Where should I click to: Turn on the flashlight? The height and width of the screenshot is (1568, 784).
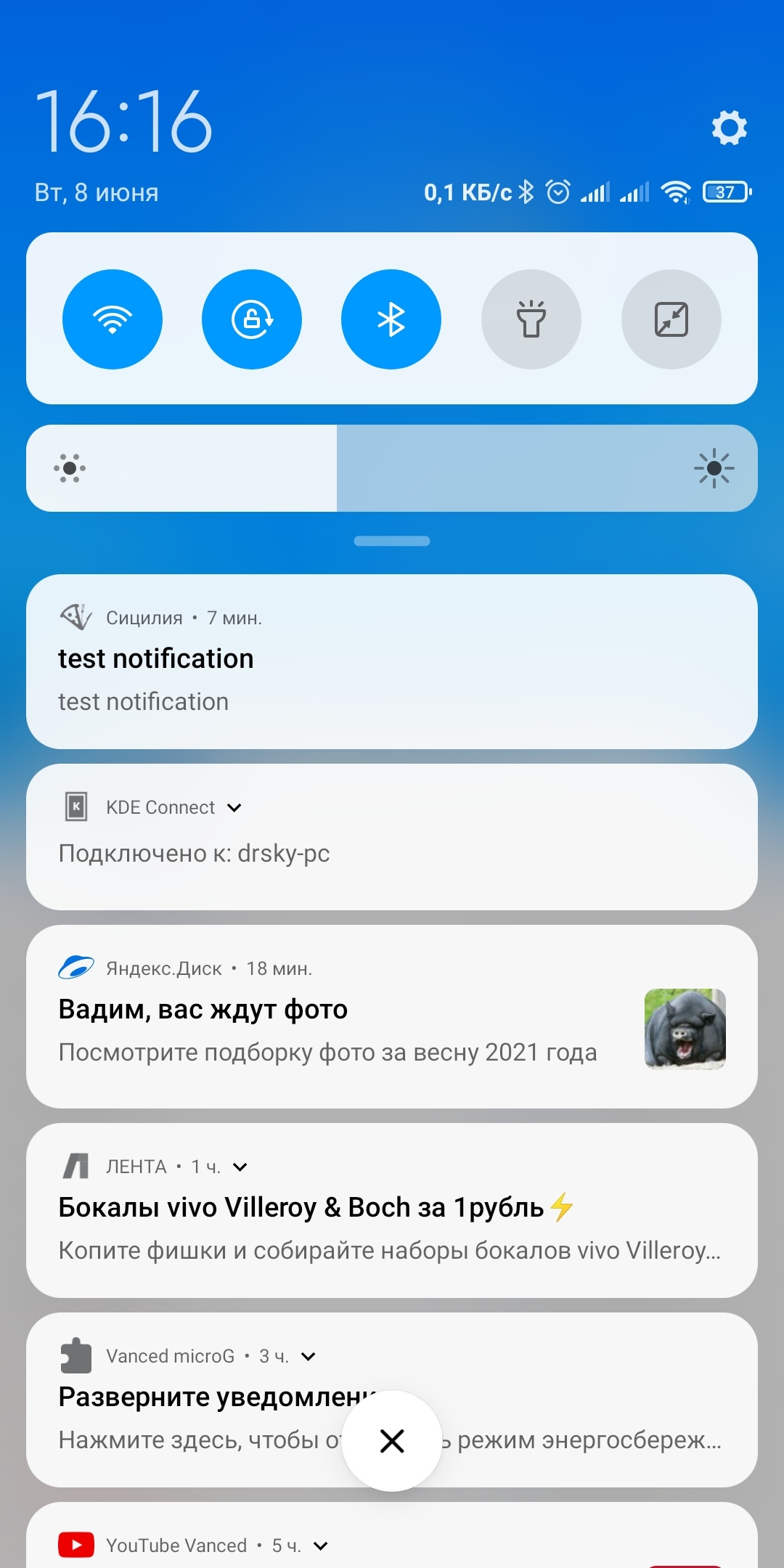[531, 319]
